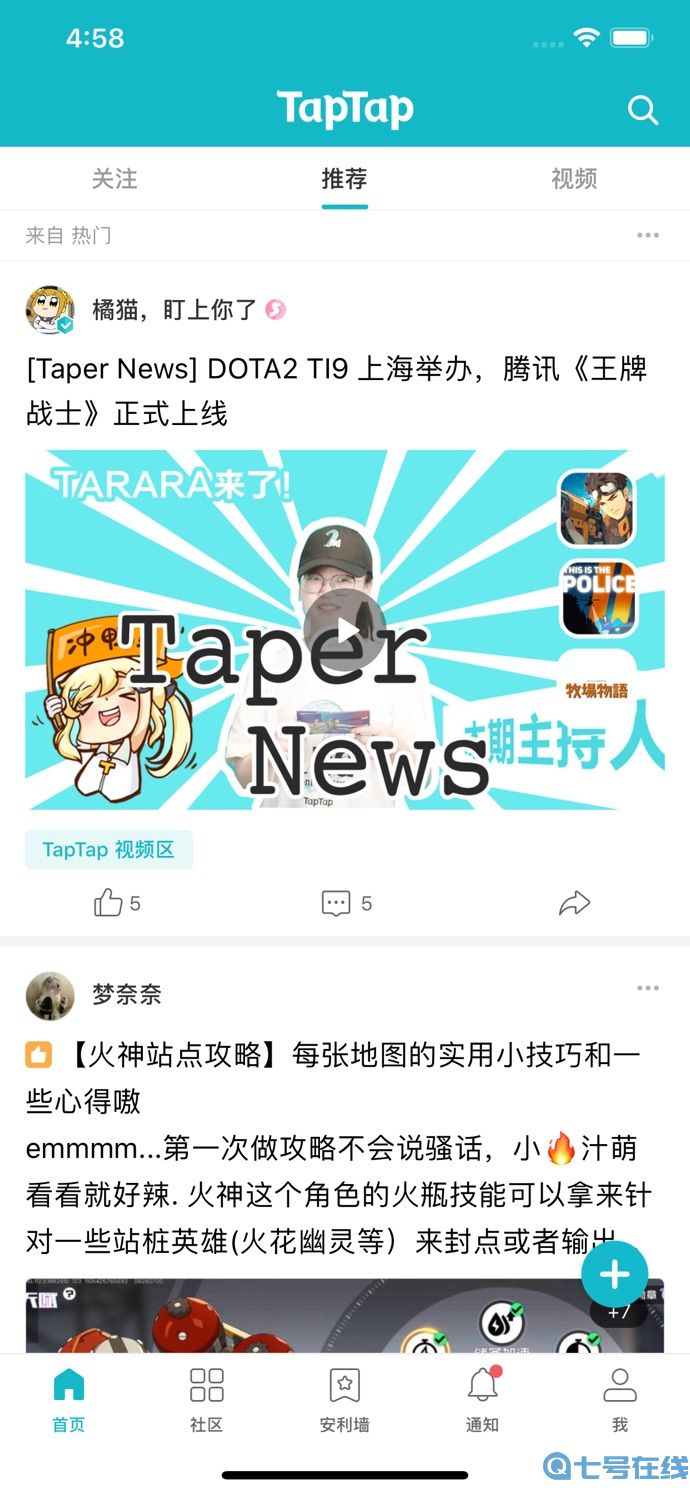Viewport: 690px width, 1493px height.
Task: Share the Taper News post
Action: [574, 904]
